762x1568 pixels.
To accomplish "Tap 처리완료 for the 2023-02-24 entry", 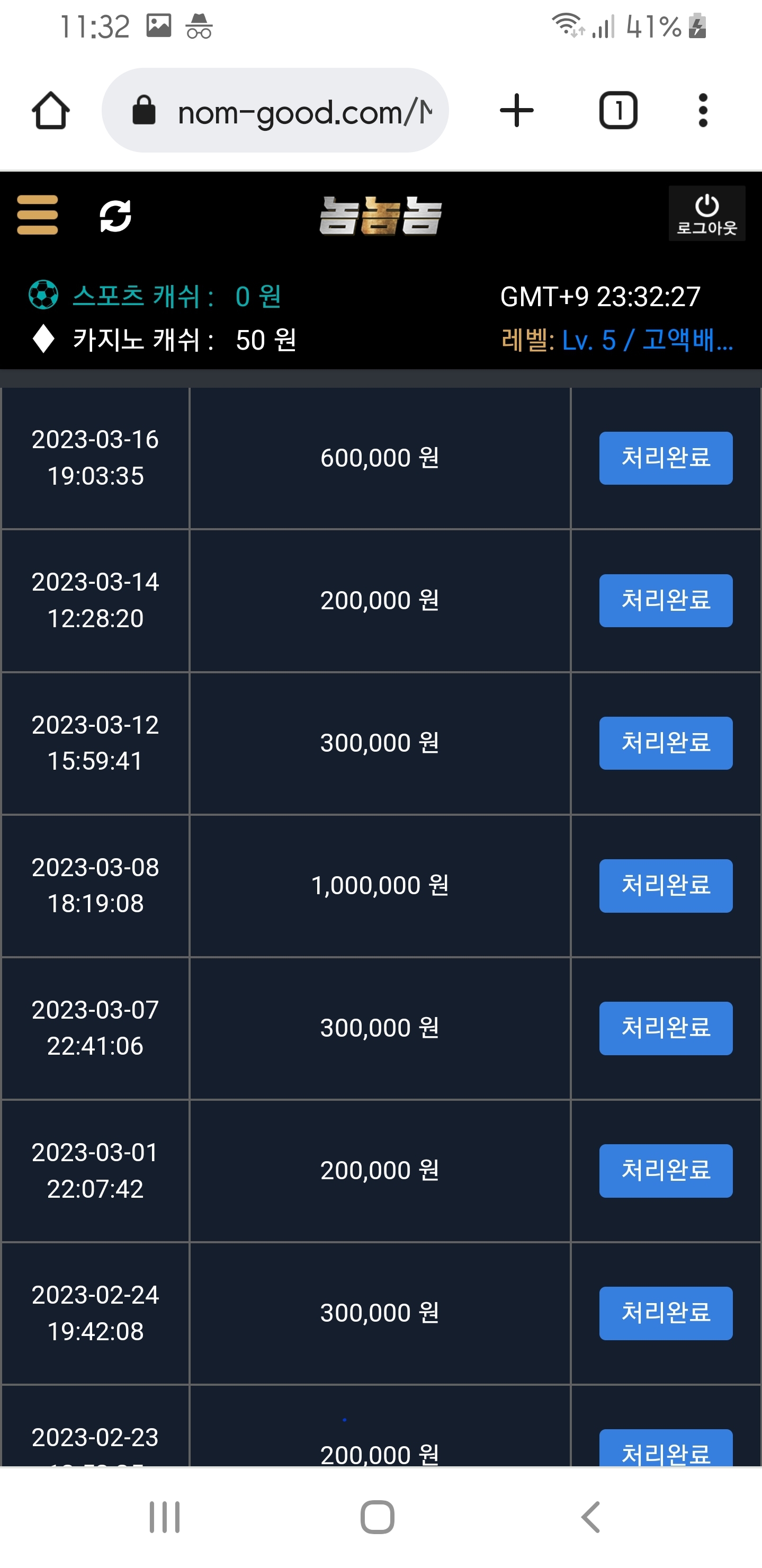I will tap(666, 1313).
